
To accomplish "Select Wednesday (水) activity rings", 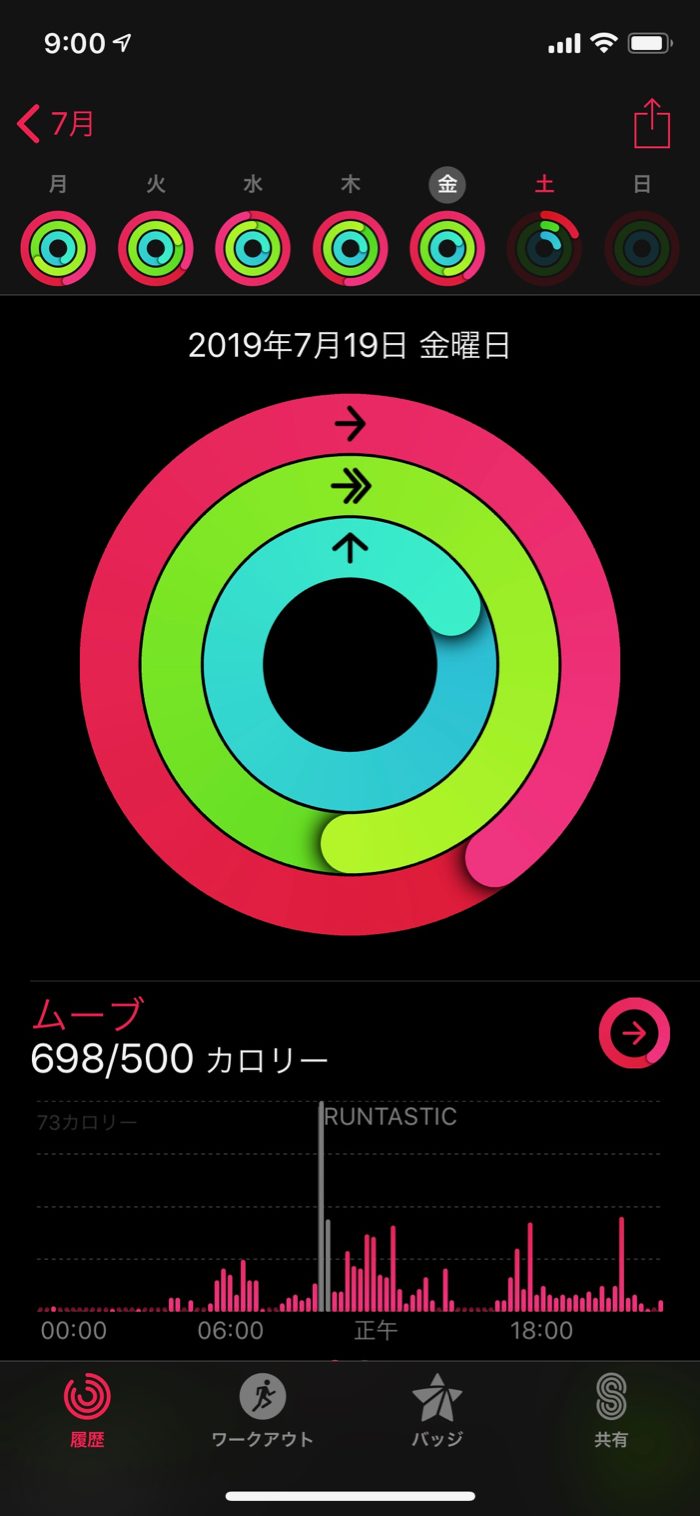I will click(x=253, y=247).
